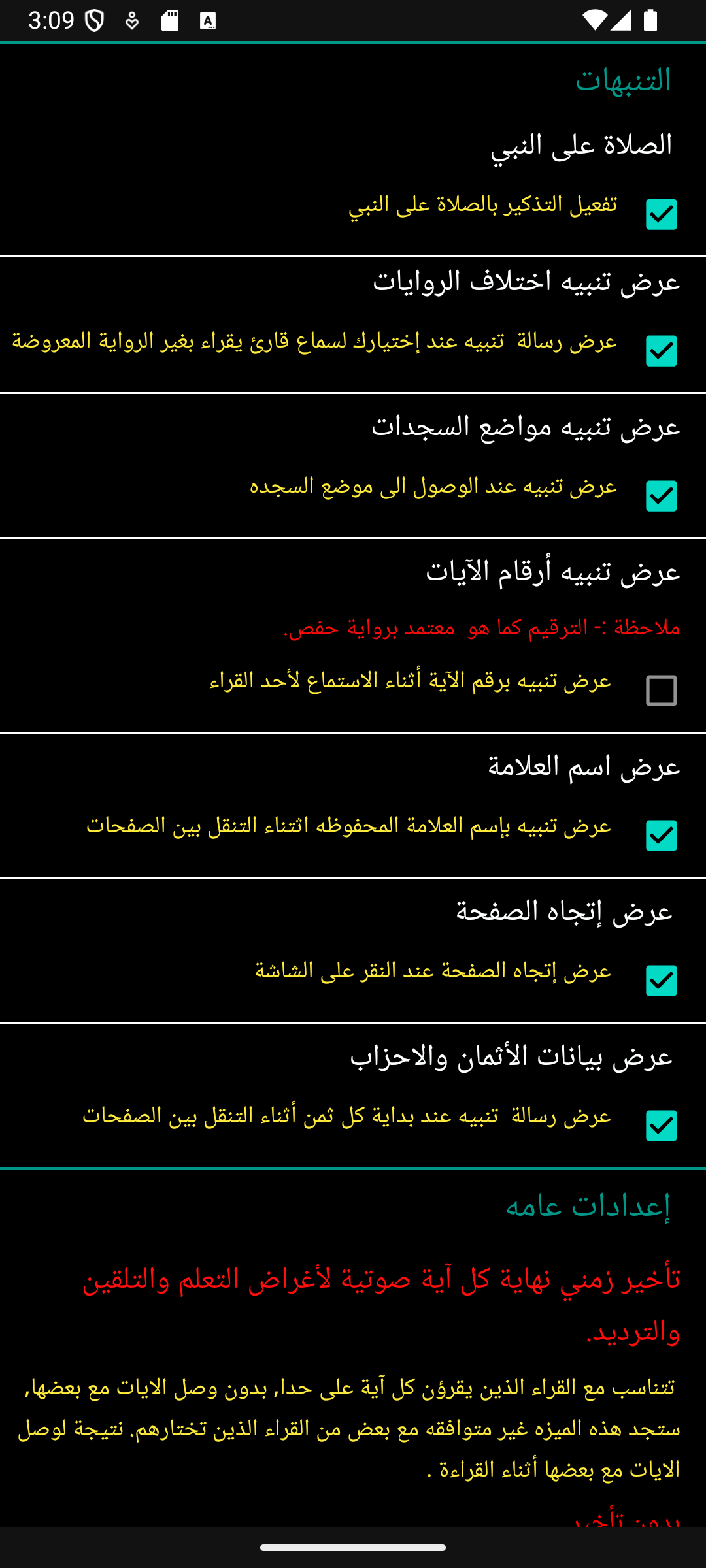Screen dimensions: 706x1568
Task: Disable the موضع السجده alert checkbox
Action: pos(661,496)
